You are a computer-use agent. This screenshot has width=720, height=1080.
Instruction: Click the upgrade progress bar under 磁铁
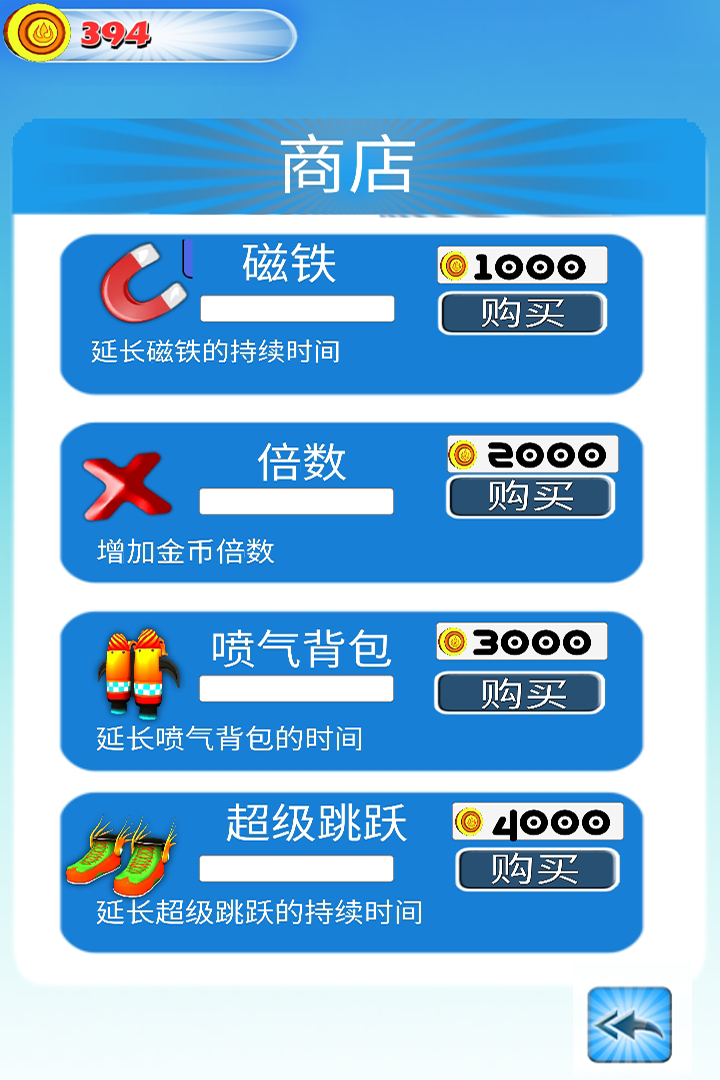coord(297,308)
